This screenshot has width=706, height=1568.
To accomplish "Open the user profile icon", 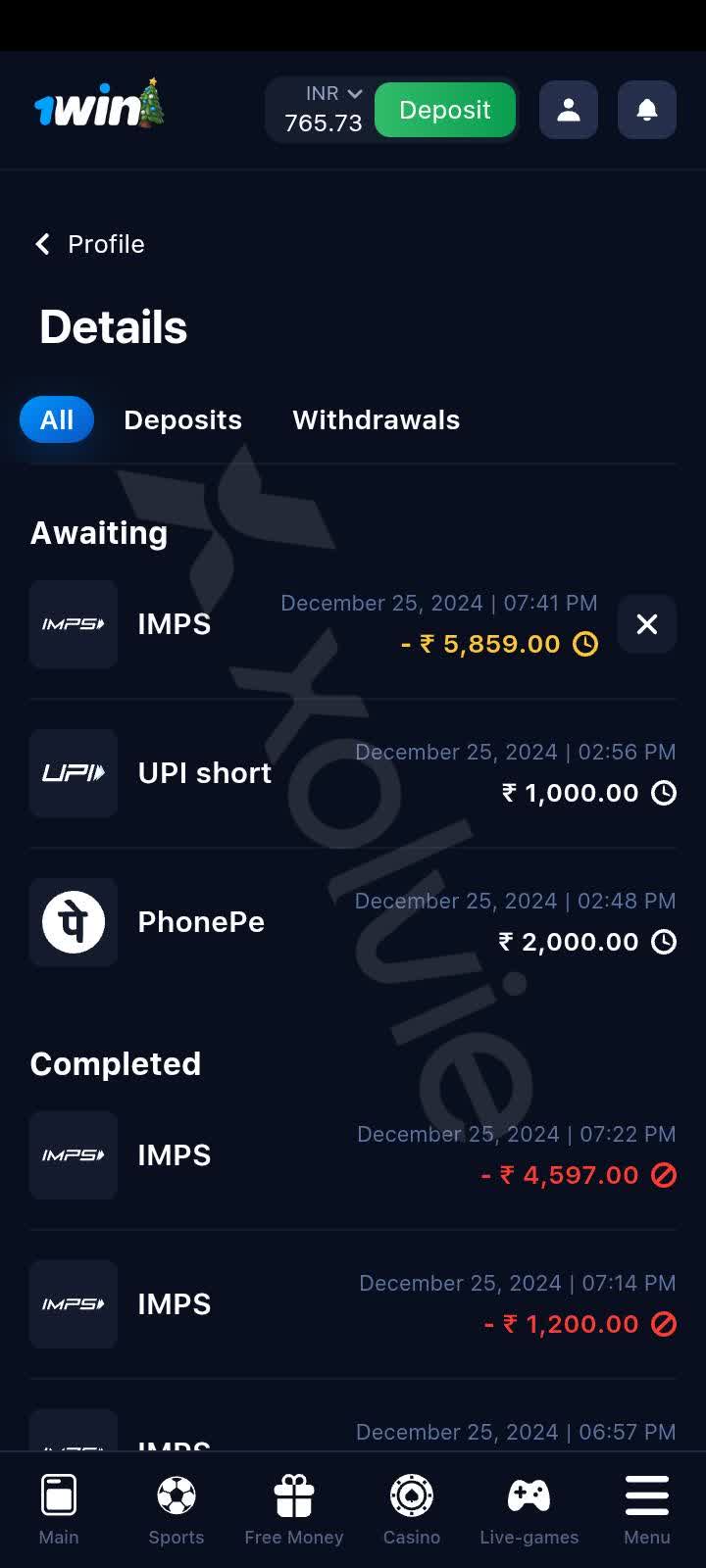I will (x=569, y=110).
